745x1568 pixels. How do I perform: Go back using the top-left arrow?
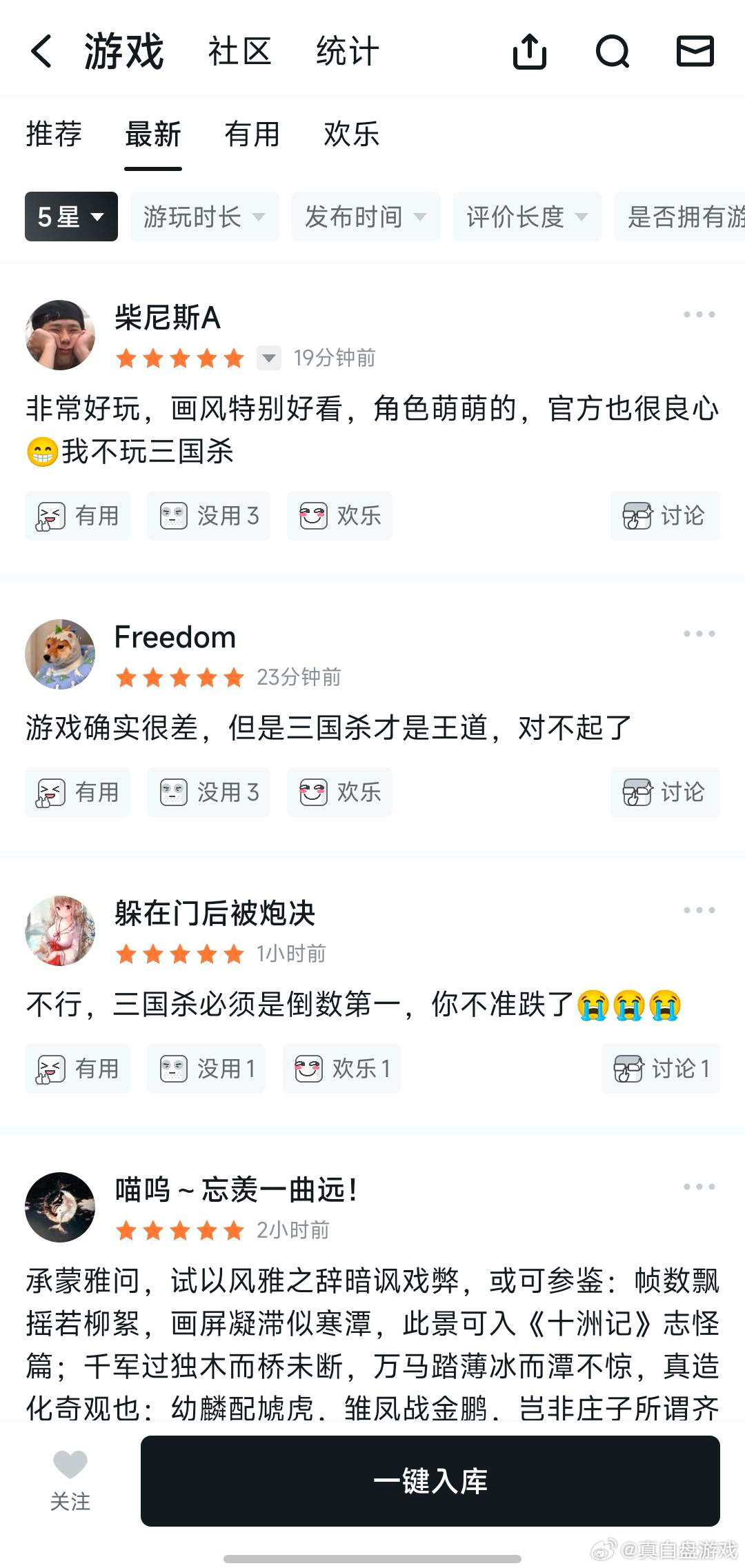coord(41,52)
